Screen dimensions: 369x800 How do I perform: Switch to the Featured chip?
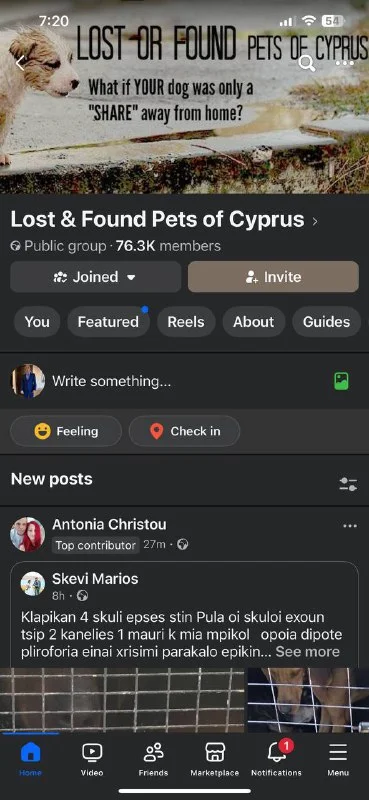pos(108,322)
